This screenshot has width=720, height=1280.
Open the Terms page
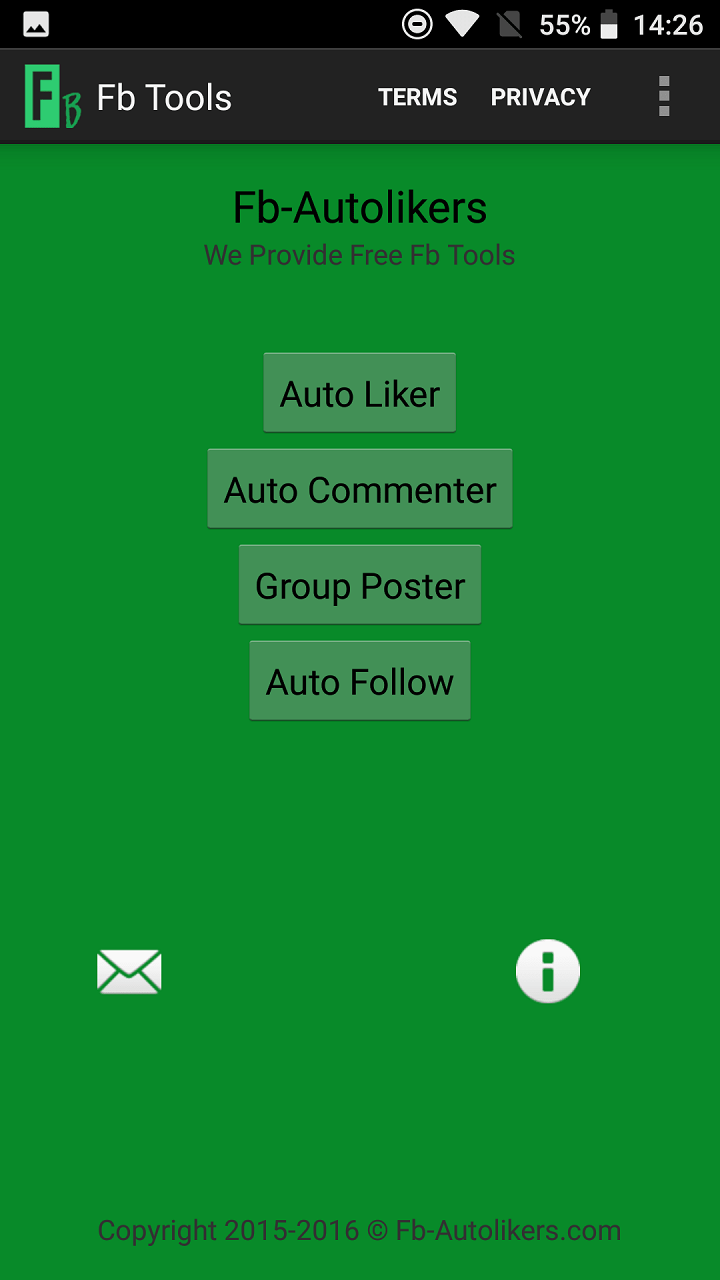pyautogui.click(x=417, y=97)
